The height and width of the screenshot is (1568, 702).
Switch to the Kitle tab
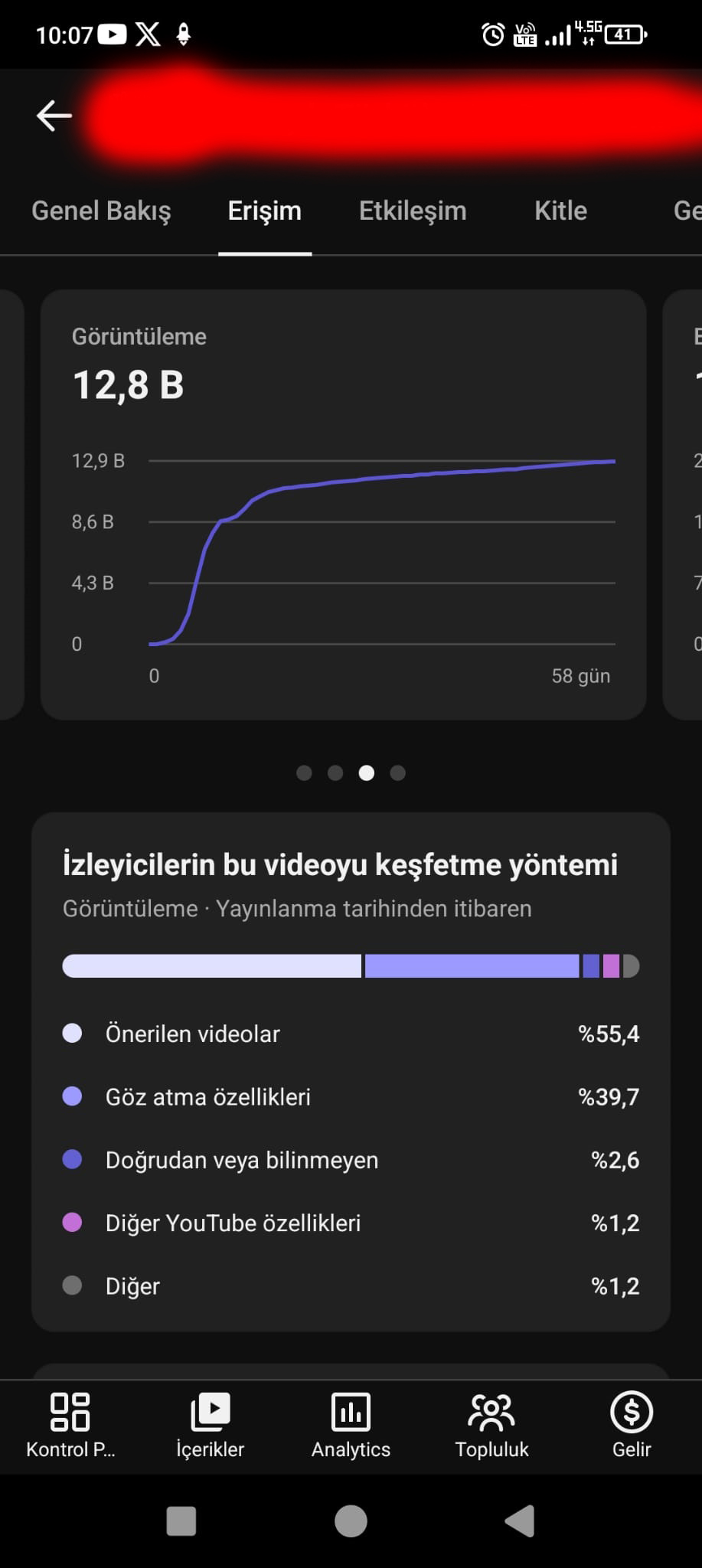click(x=560, y=211)
